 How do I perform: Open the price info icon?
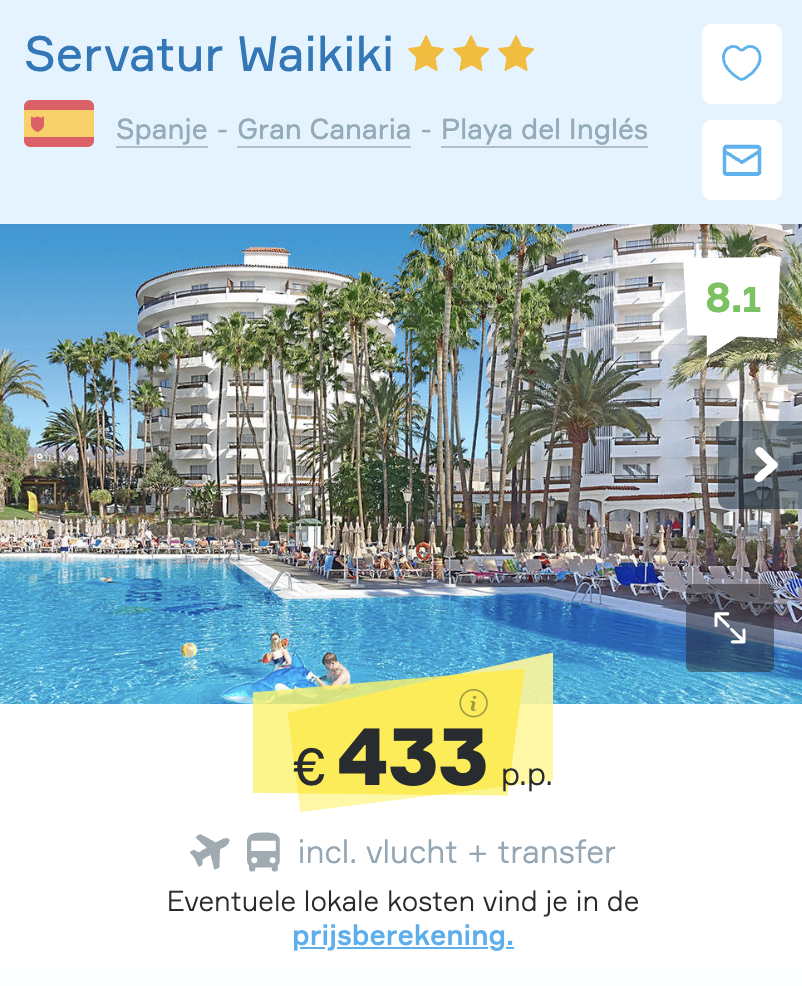click(473, 704)
